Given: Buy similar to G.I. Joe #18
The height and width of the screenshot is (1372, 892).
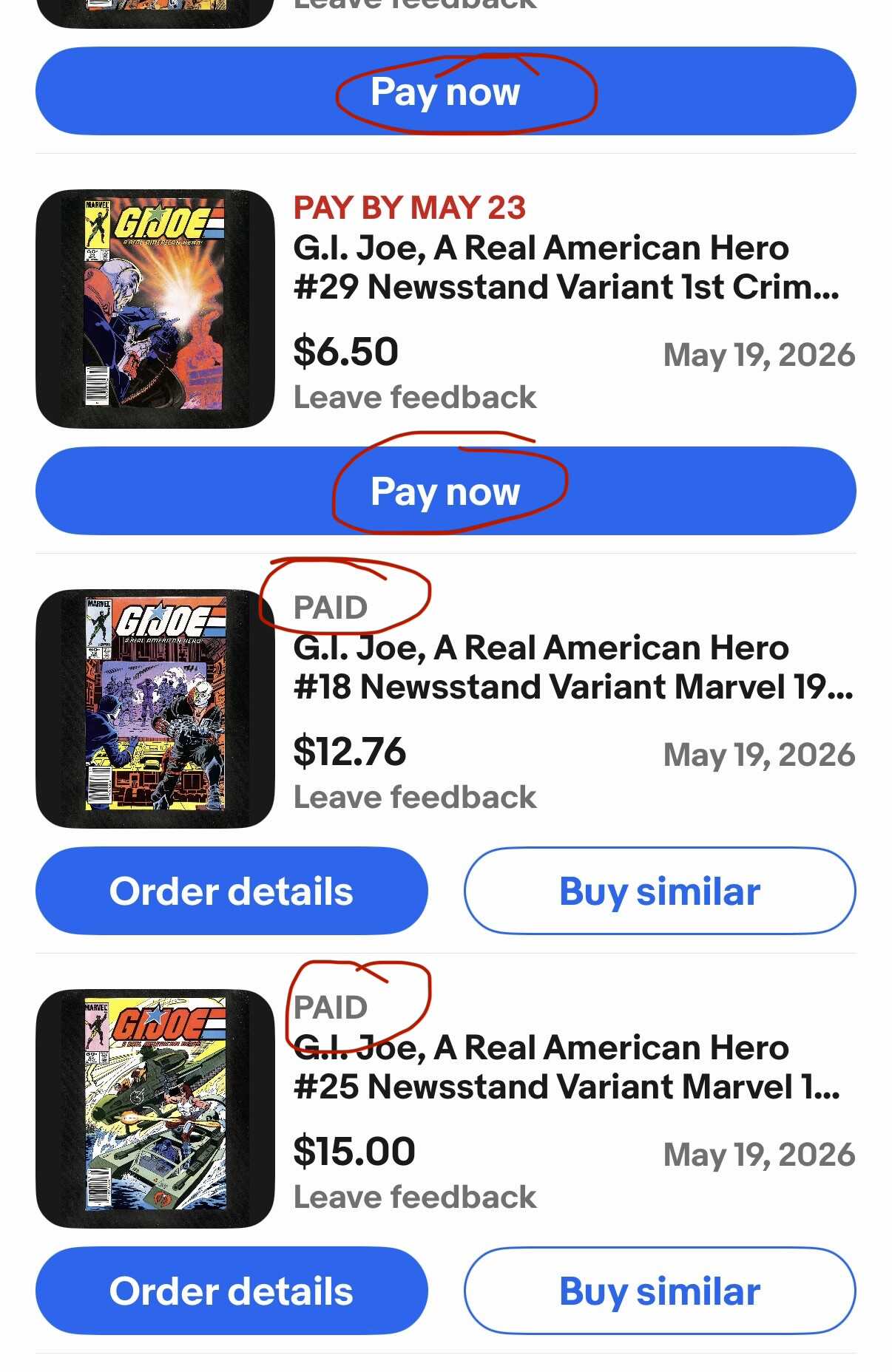Looking at the screenshot, I should point(660,891).
